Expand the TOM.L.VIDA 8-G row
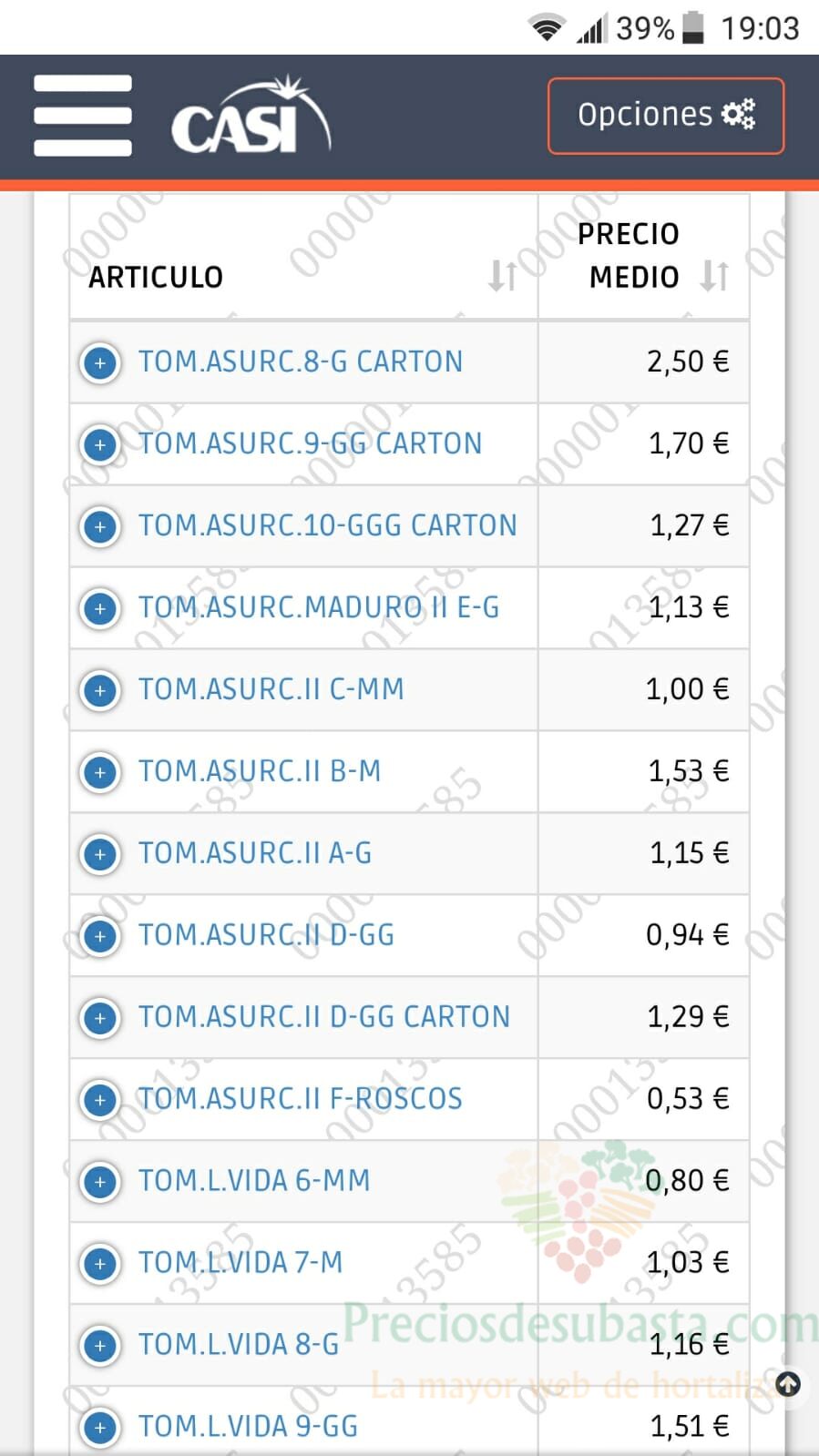The width and height of the screenshot is (819, 1456). [x=100, y=1346]
